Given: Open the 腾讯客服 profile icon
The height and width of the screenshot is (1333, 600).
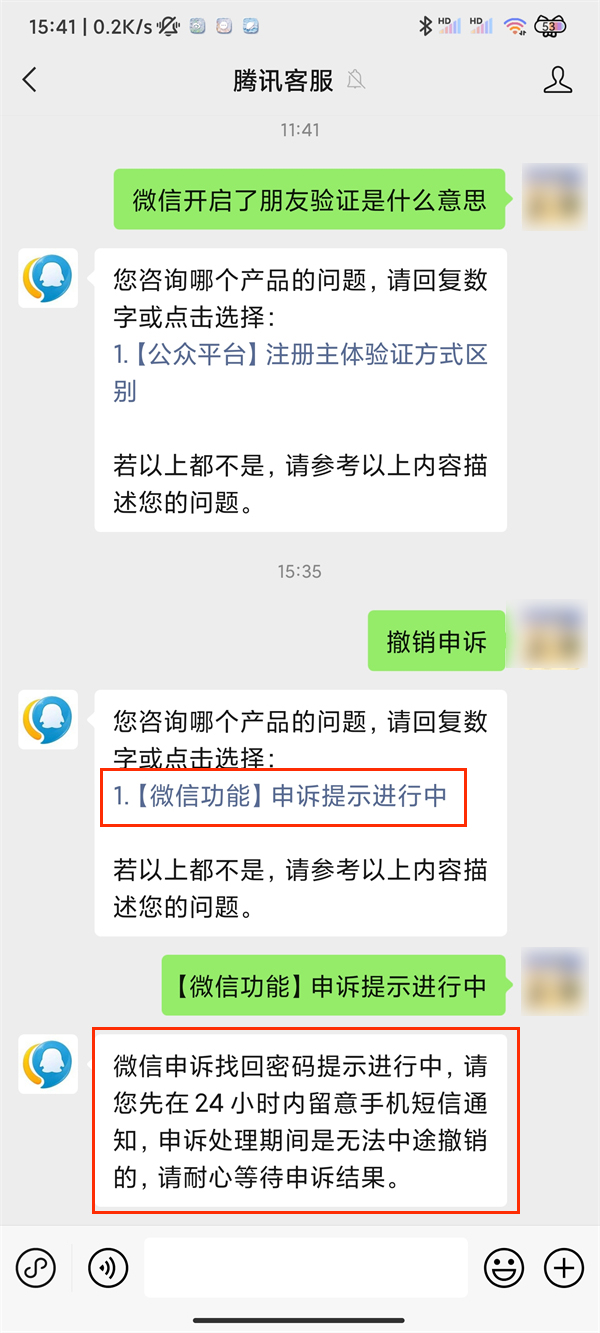Looking at the screenshot, I should (x=558, y=80).
